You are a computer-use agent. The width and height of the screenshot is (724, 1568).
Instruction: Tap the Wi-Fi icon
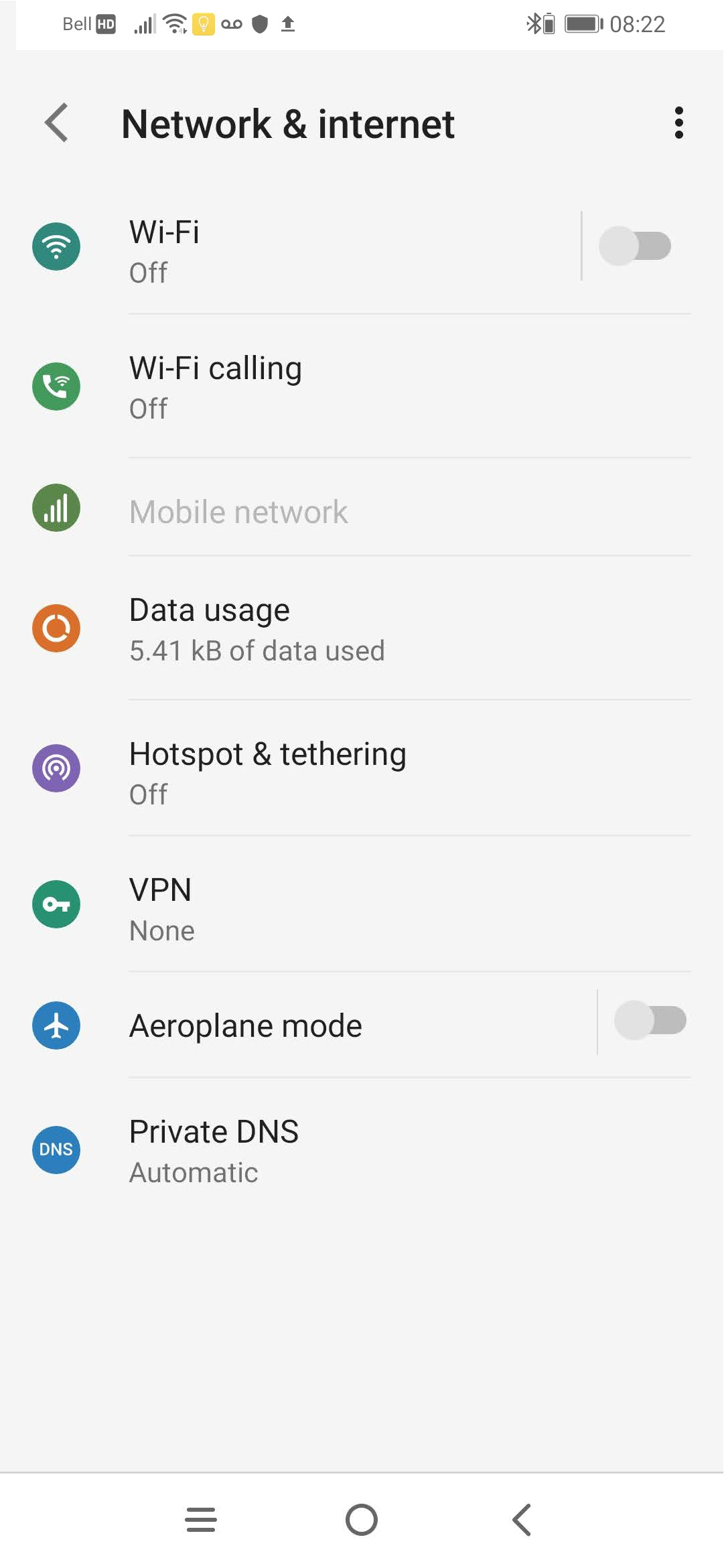click(56, 246)
